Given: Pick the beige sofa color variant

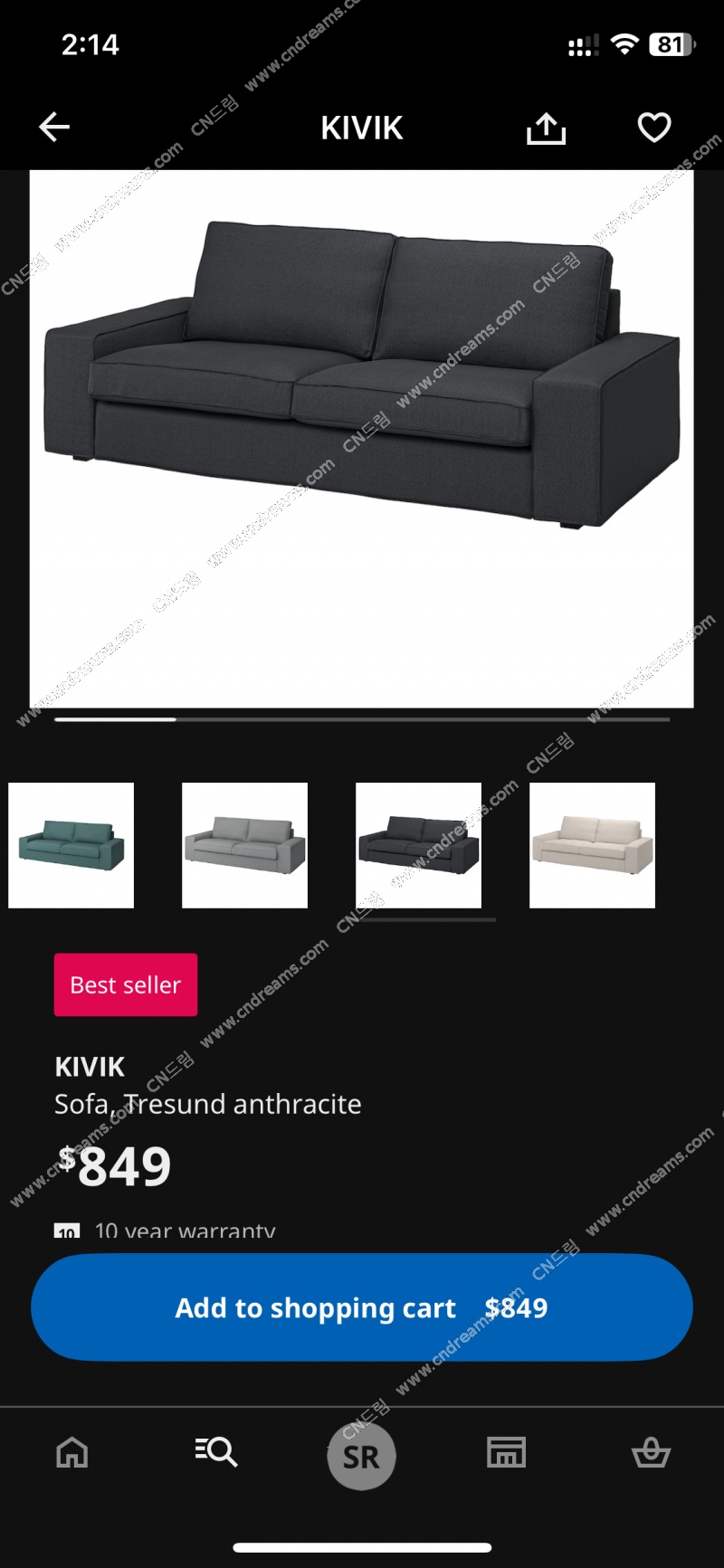Looking at the screenshot, I should (592, 845).
